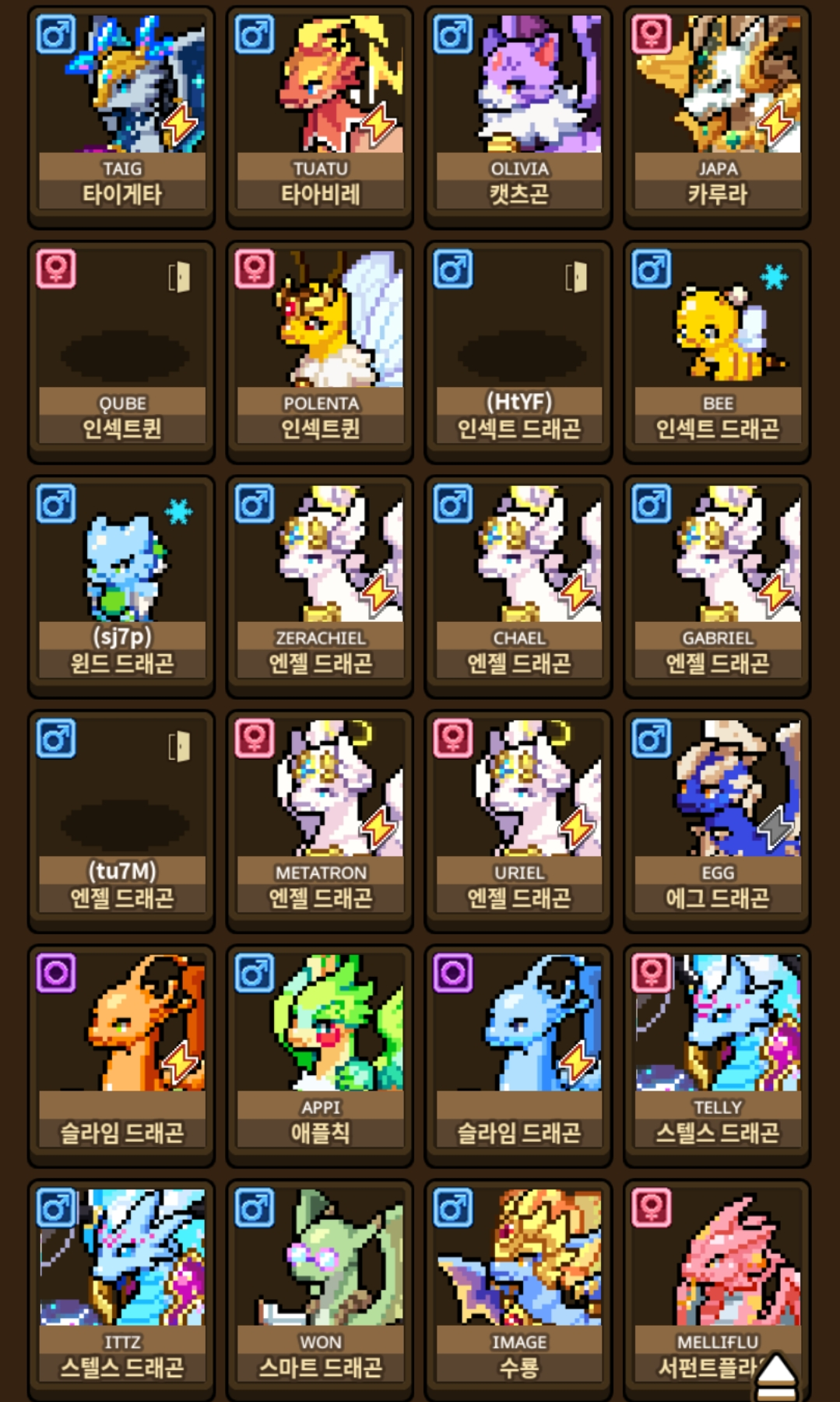The height and width of the screenshot is (1402, 840).
Task: Select the POLENTA dragon card
Action: tap(320, 352)
